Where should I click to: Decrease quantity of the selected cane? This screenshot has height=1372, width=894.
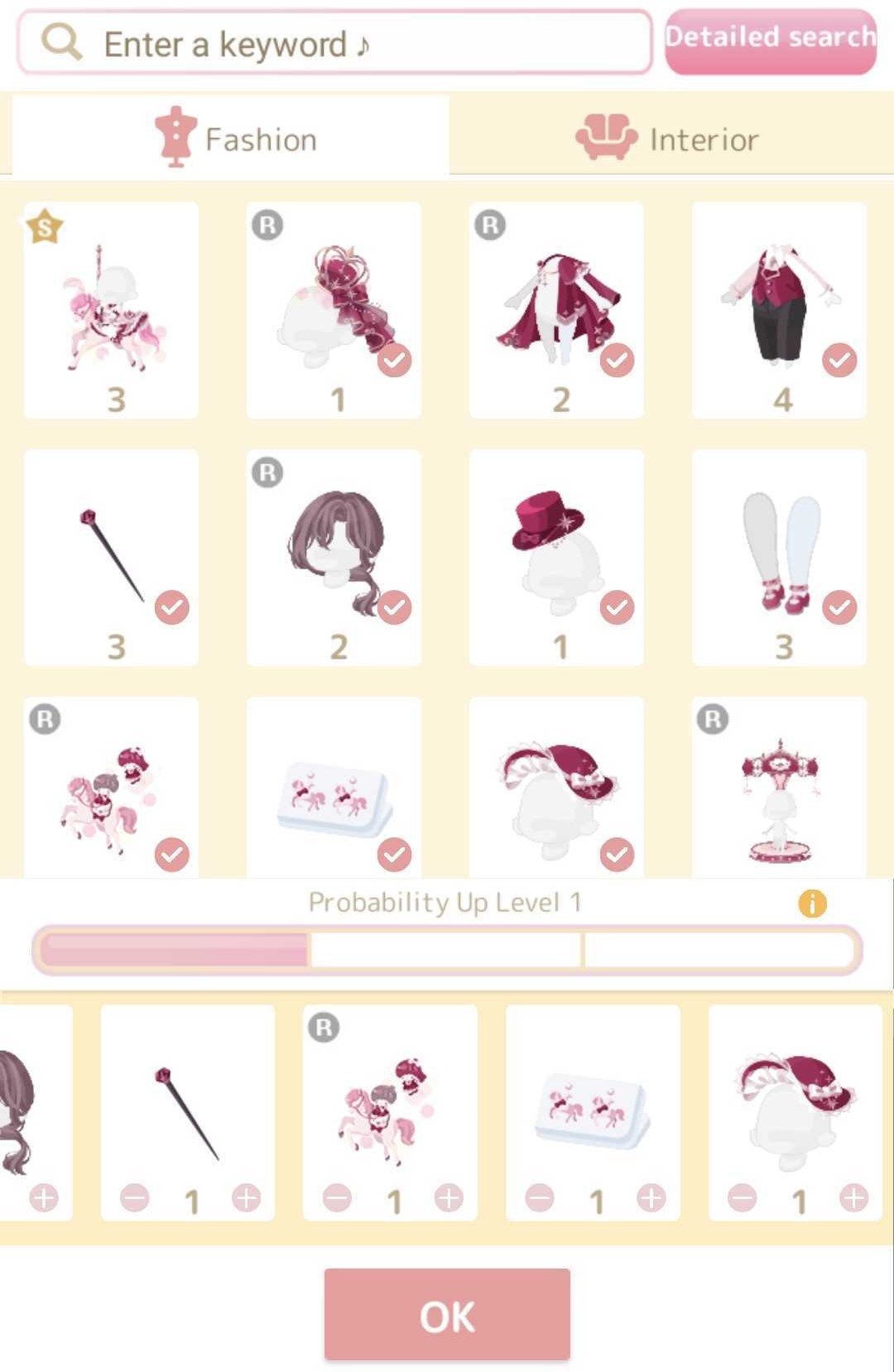pyautogui.click(x=134, y=1197)
